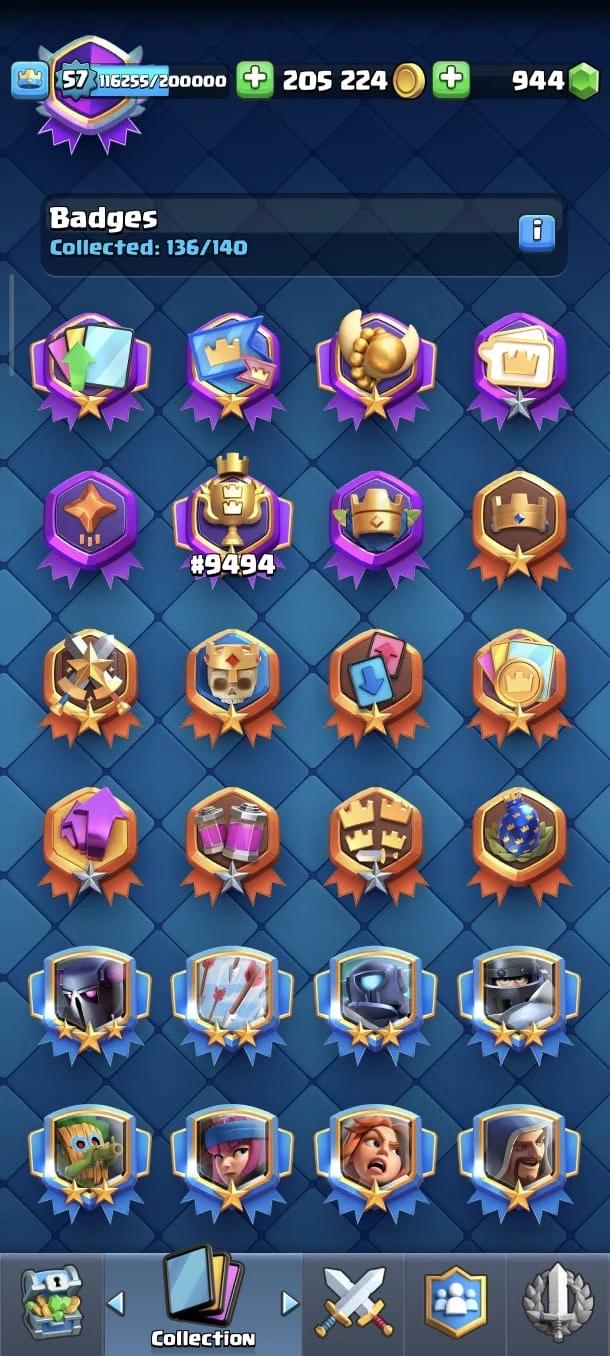Image resolution: width=610 pixels, height=1356 pixels.
Task: Tap the green plus next to experience
Action: (255, 80)
